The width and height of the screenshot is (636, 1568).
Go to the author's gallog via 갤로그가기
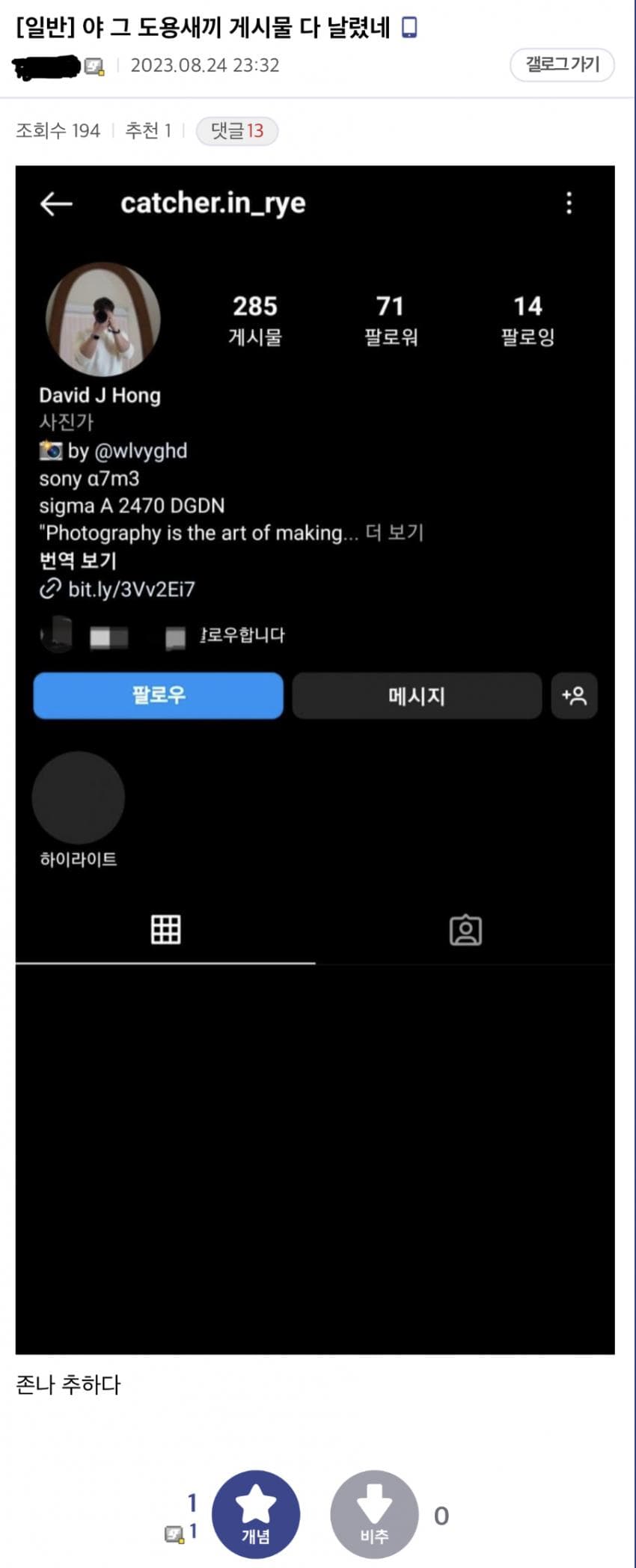(x=562, y=65)
